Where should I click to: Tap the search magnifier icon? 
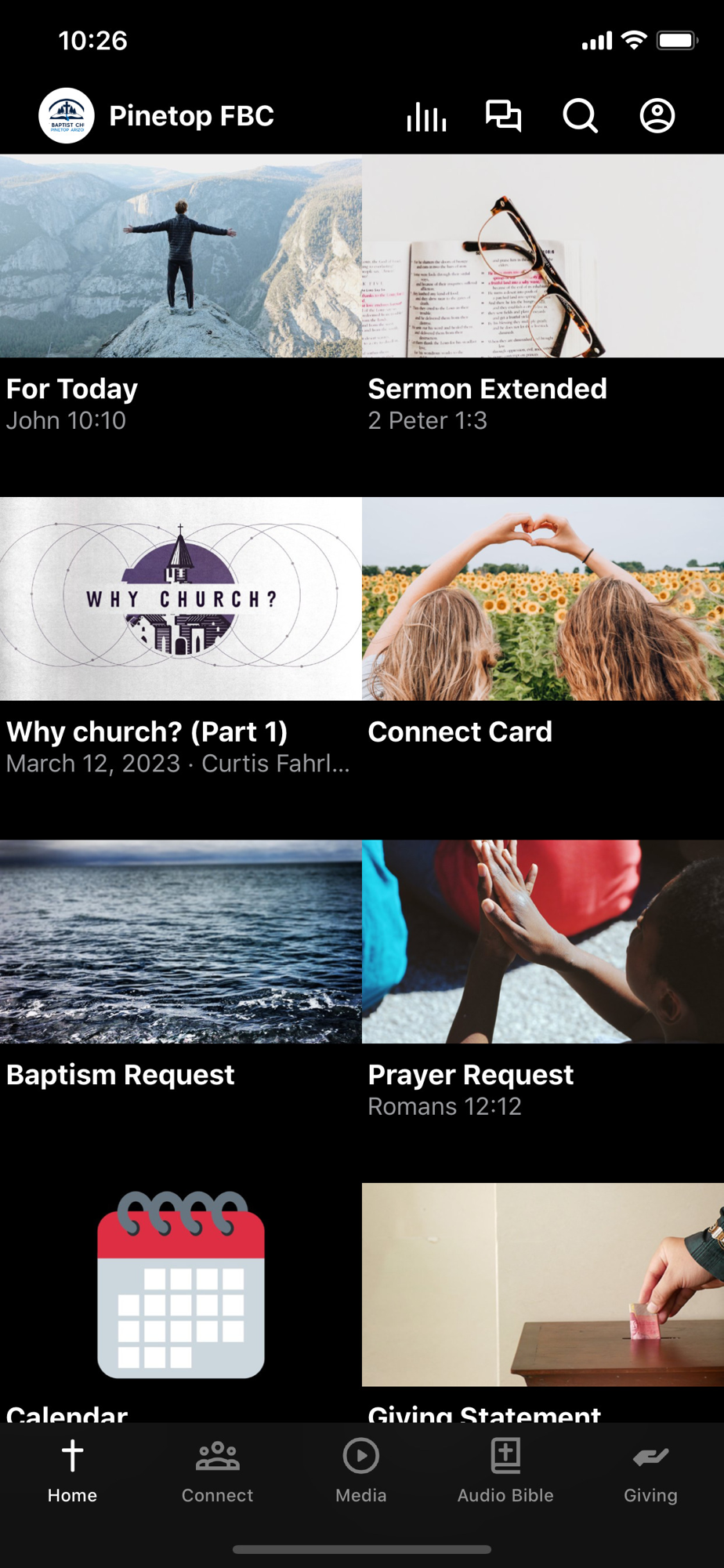tap(580, 116)
